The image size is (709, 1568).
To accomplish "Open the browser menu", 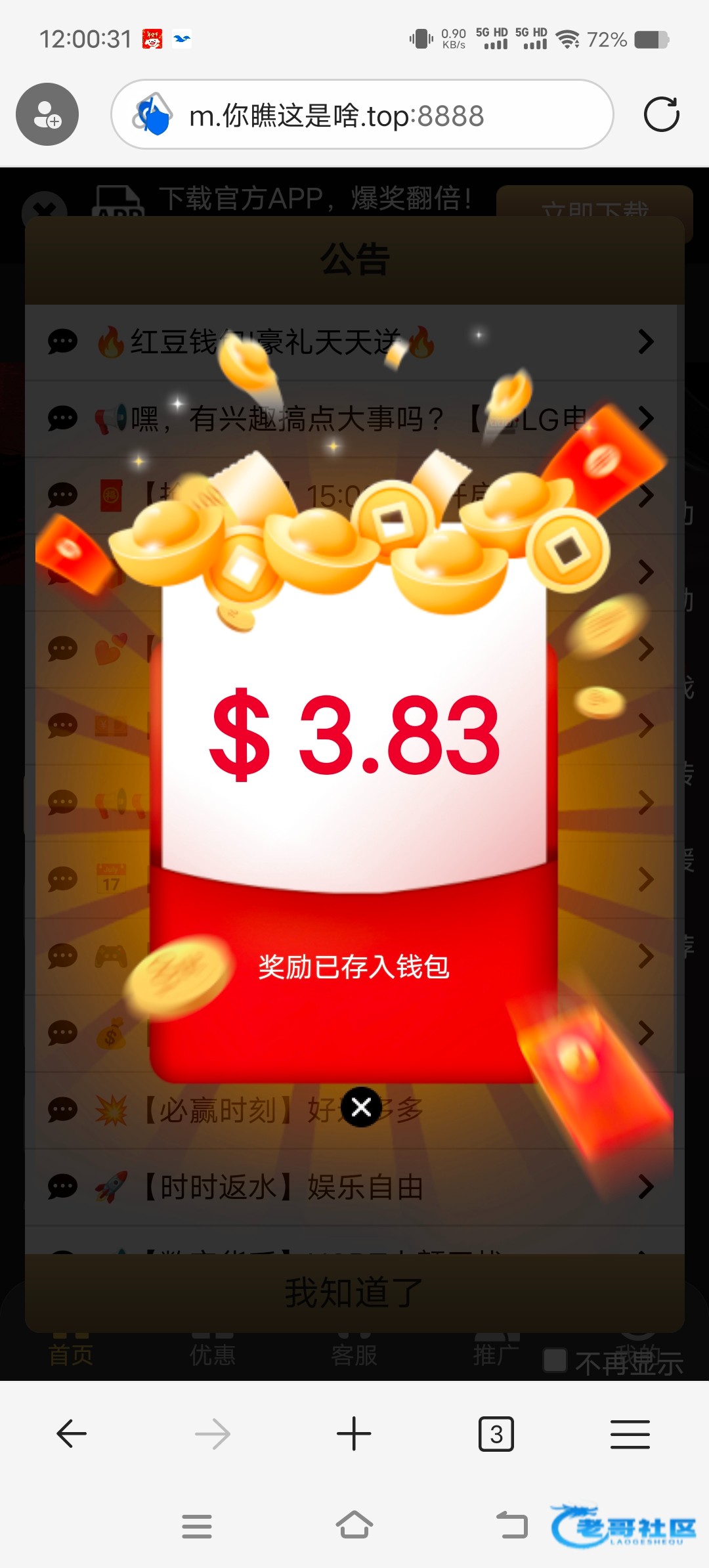I will click(x=630, y=1433).
